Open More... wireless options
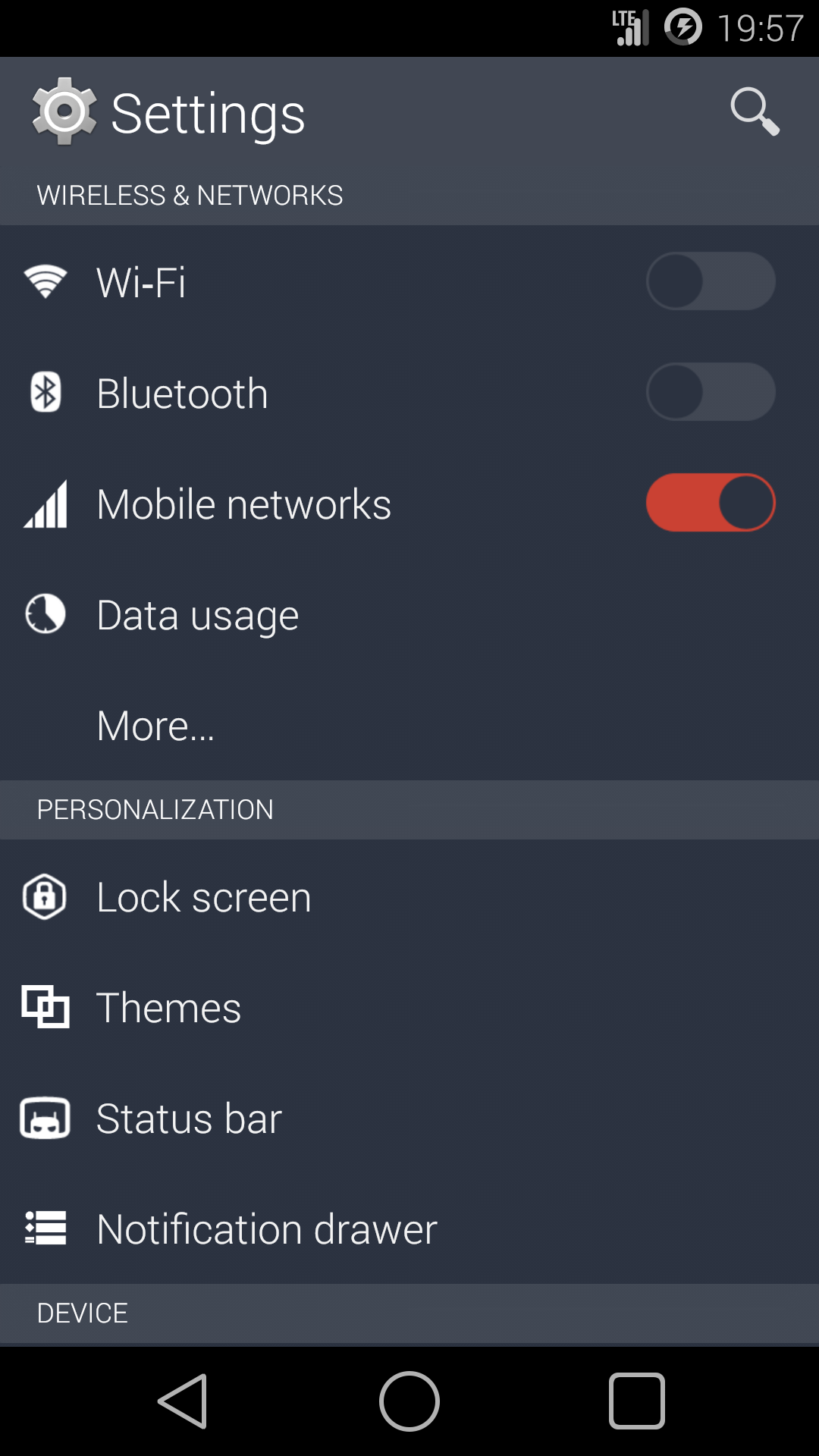819x1456 pixels. pyautogui.click(x=303, y=725)
